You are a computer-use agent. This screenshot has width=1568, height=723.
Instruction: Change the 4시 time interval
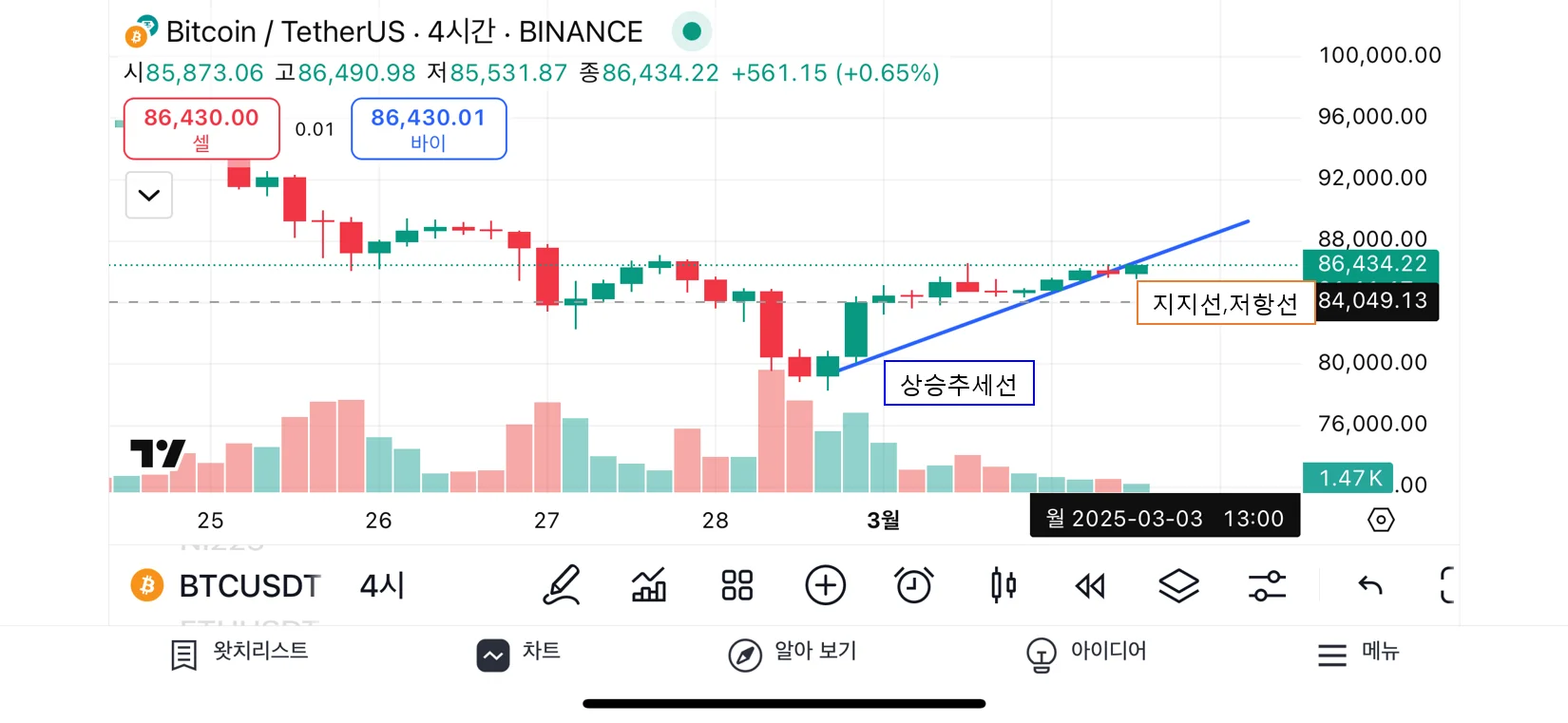[x=382, y=585]
